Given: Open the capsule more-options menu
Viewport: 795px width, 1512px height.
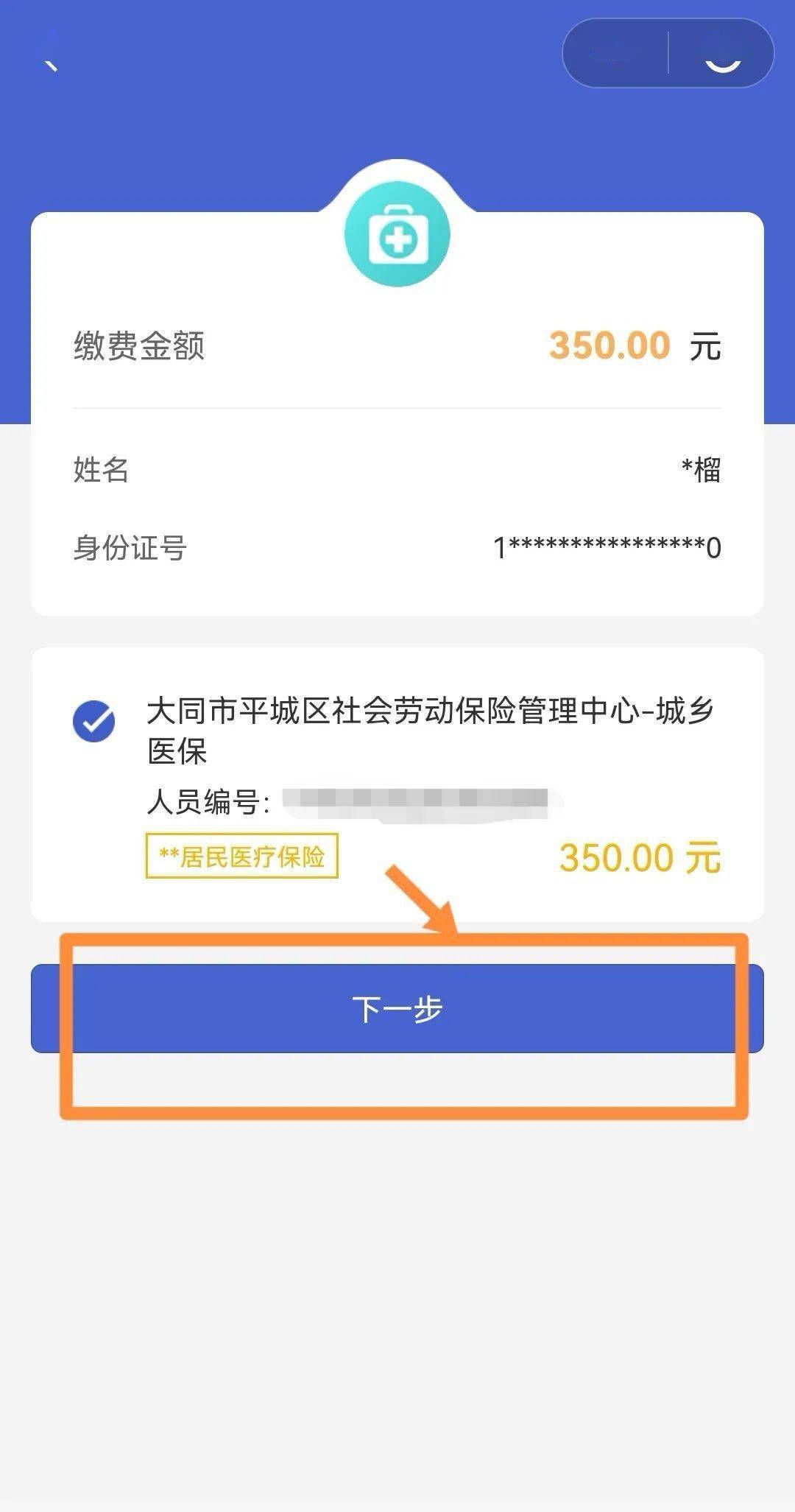Looking at the screenshot, I should click(615, 54).
